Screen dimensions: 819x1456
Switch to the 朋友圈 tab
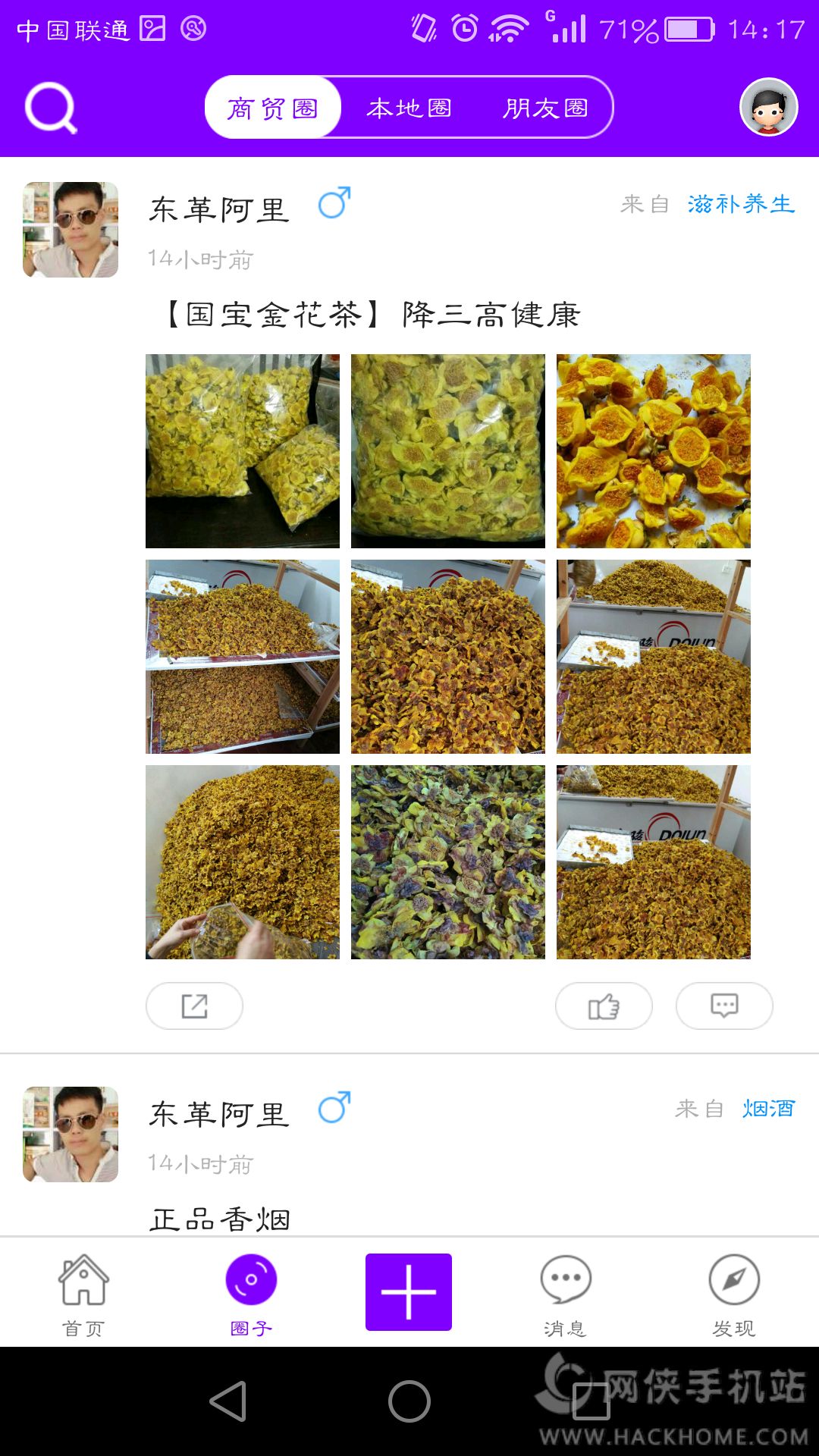[x=545, y=108]
